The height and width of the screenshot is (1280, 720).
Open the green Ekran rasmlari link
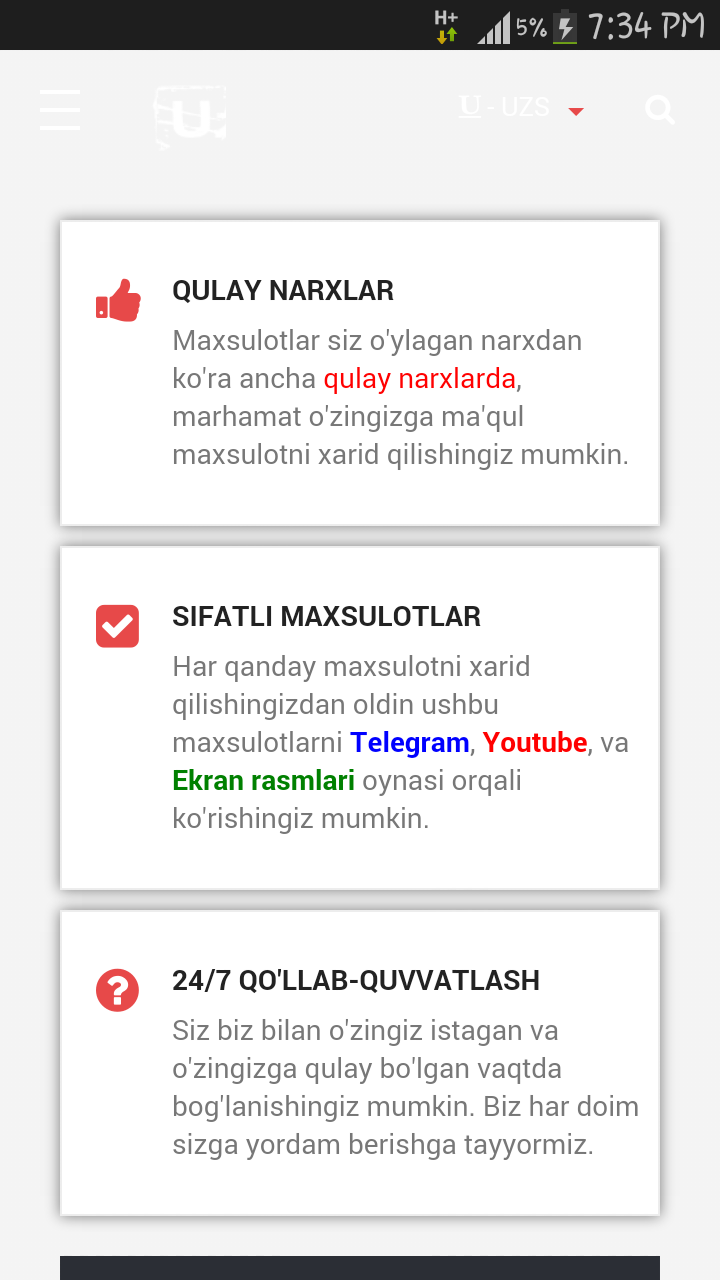click(x=263, y=781)
